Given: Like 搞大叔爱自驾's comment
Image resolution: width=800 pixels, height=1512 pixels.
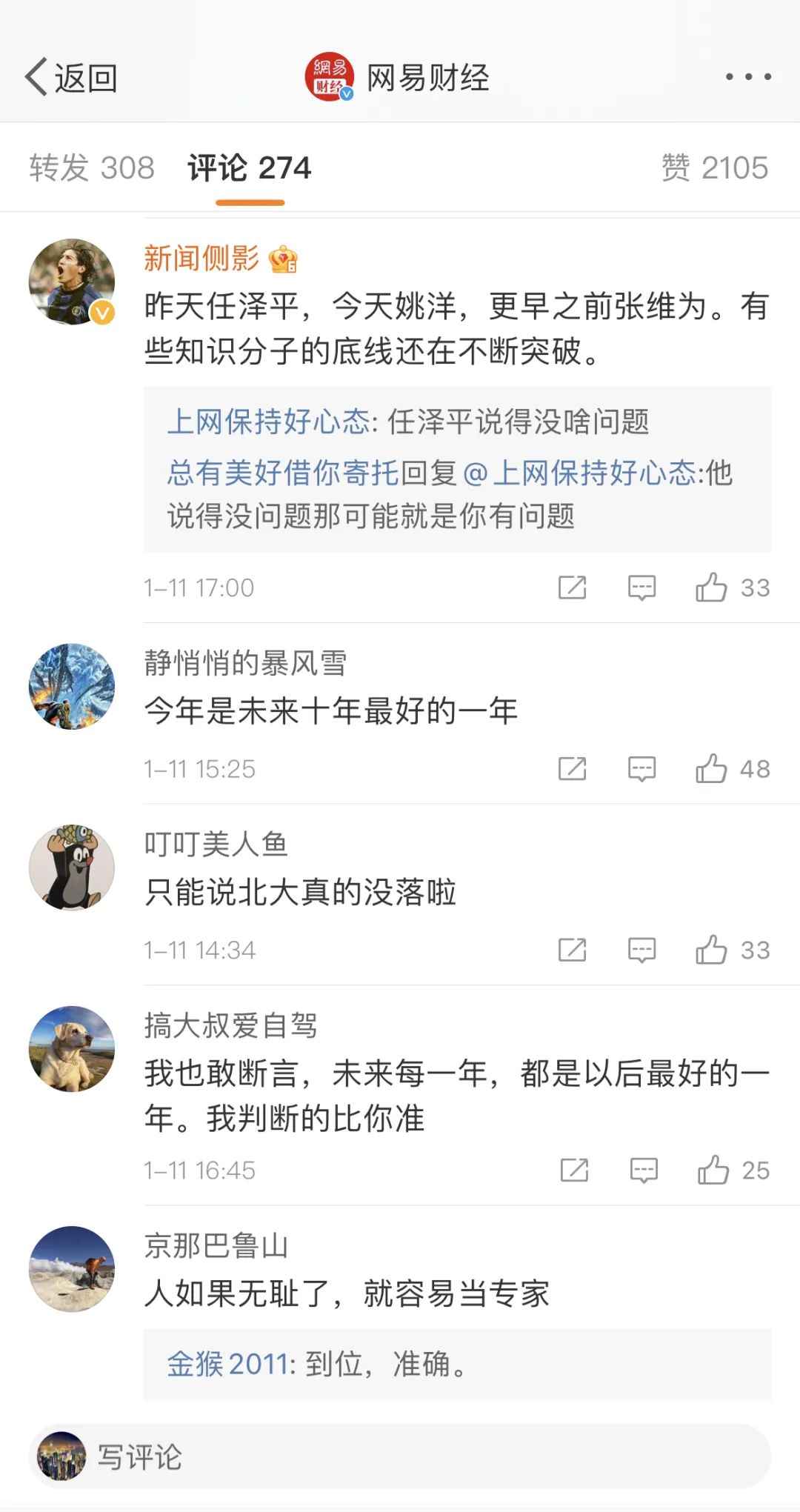Looking at the screenshot, I should tap(713, 1170).
